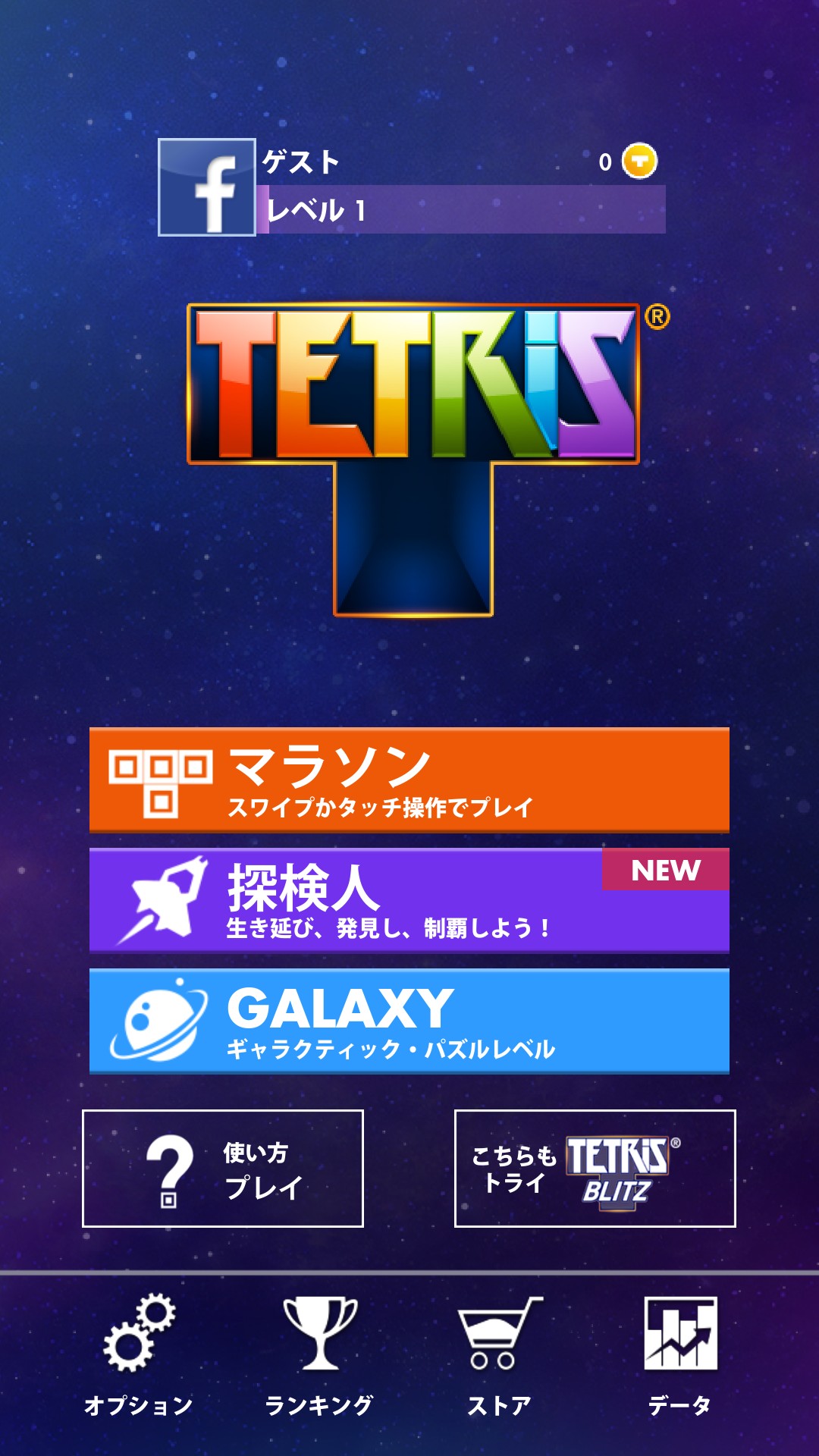Open the 探検人 explorer mode
819x1456 pixels.
click(409, 900)
